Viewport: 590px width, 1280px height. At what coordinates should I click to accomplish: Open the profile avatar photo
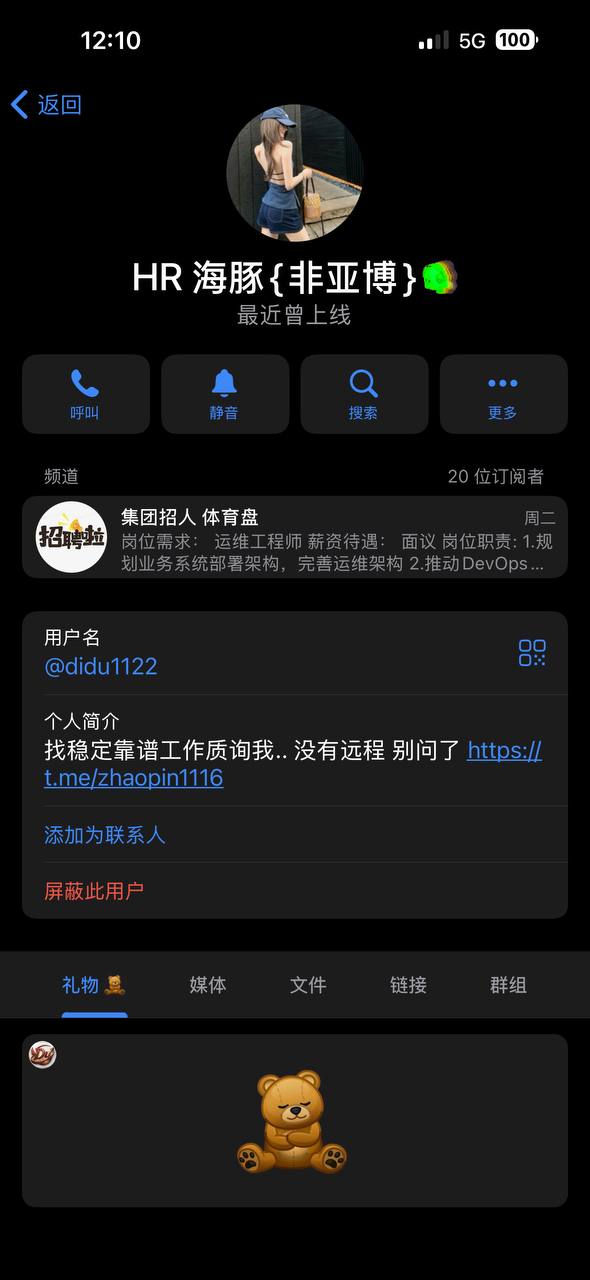(294, 173)
